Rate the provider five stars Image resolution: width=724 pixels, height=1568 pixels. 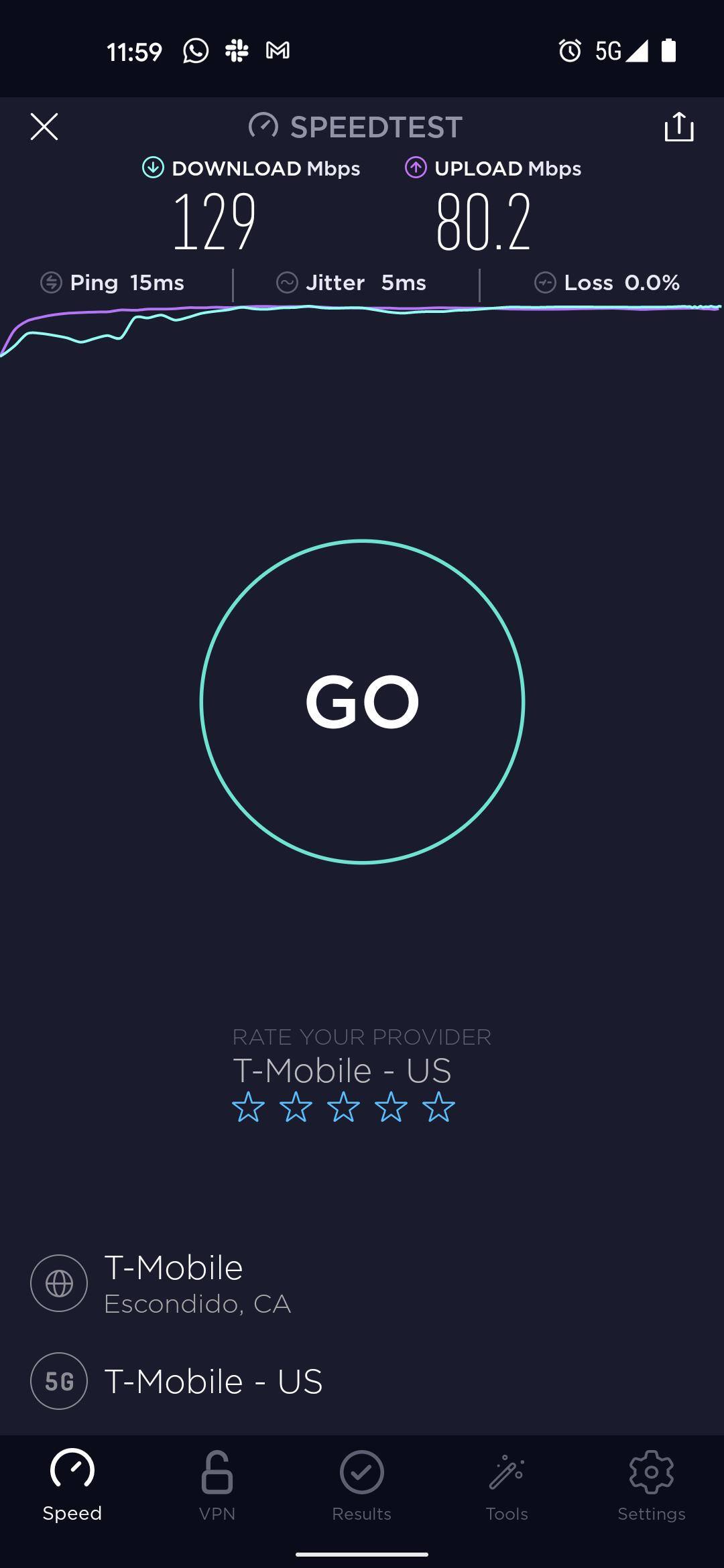point(438,1107)
